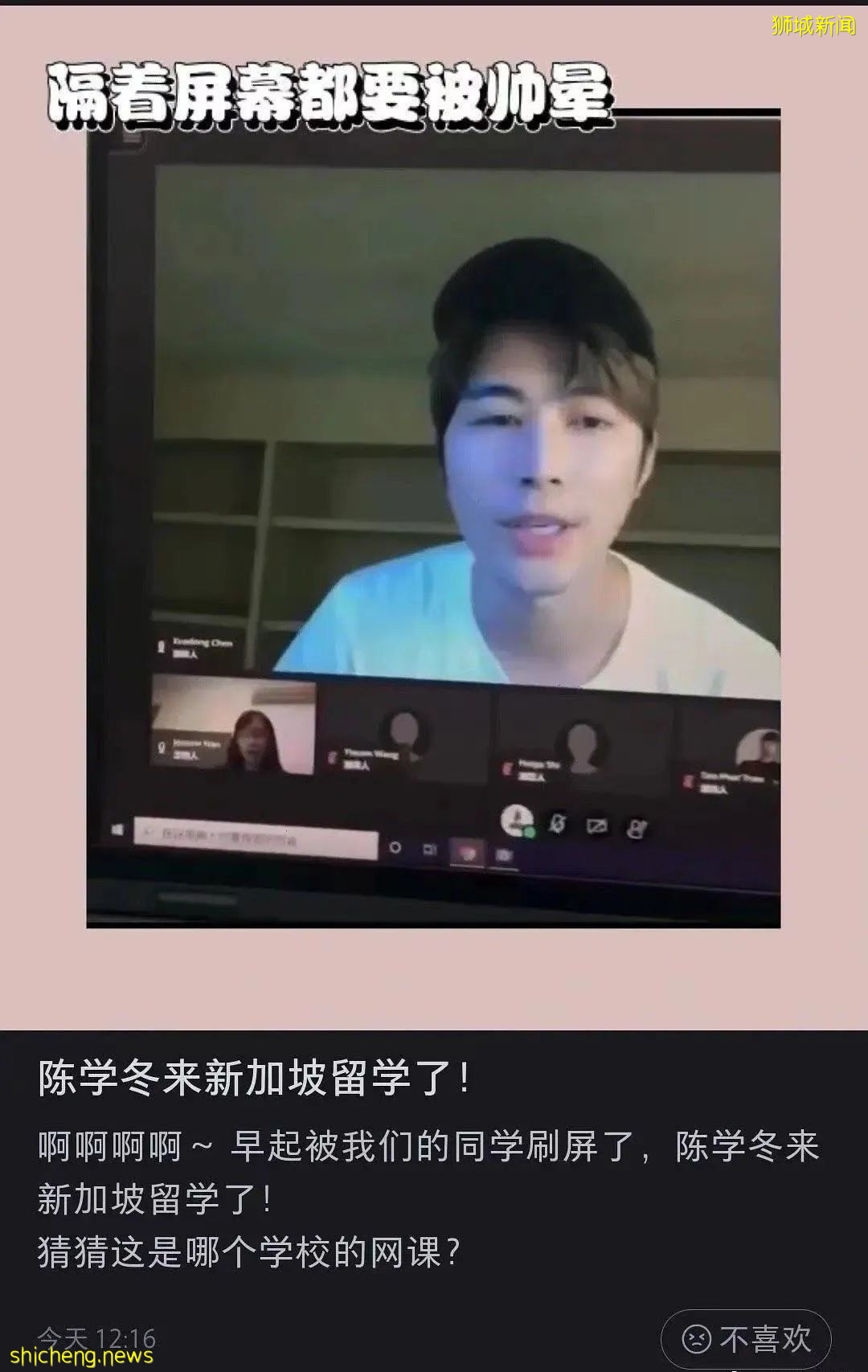
Task: Open the post image in full view
Action: click(434, 514)
